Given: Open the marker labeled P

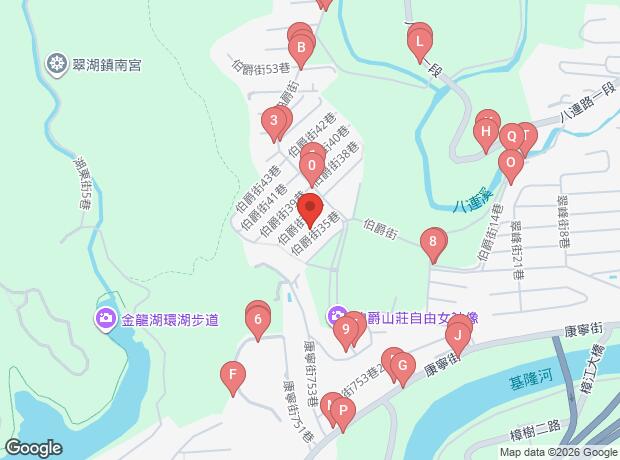Looking at the screenshot, I should click(x=342, y=411).
